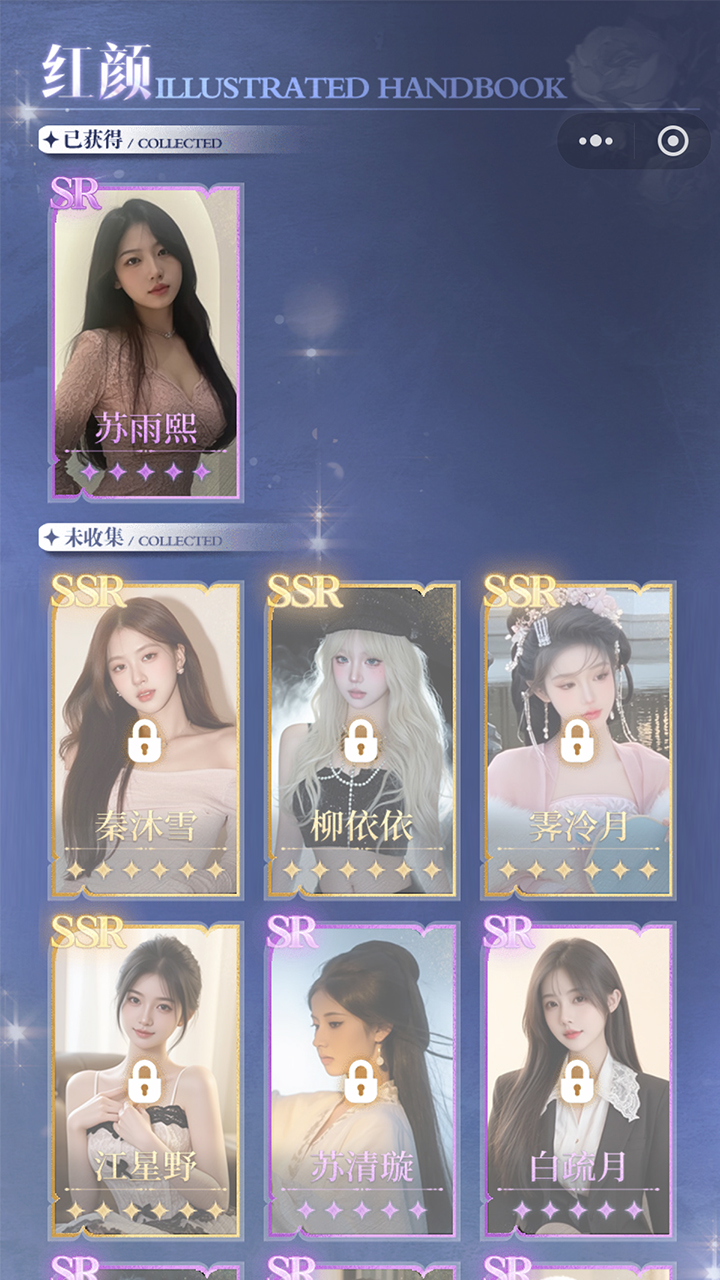The width and height of the screenshot is (720, 1280).
Task: Tap the locked 霁泠月 SSR card
Action: [x=577, y=738]
